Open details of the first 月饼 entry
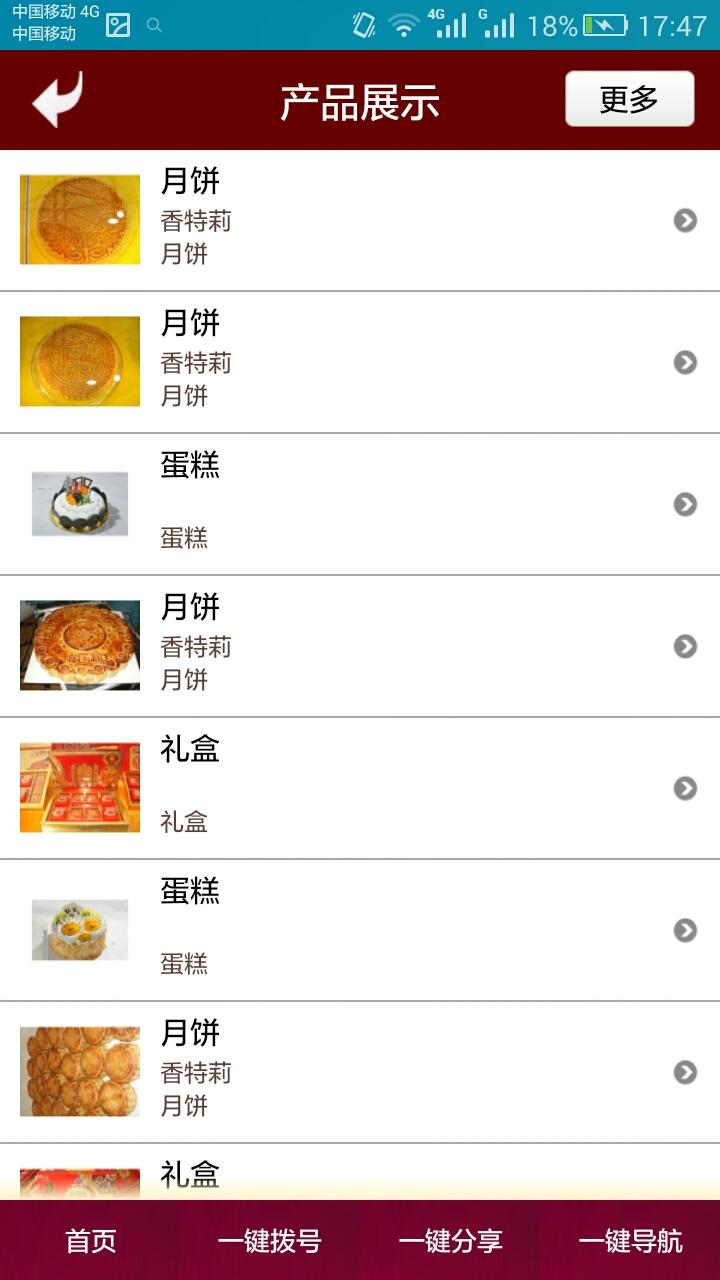Image resolution: width=720 pixels, height=1280 pixels. [x=686, y=219]
